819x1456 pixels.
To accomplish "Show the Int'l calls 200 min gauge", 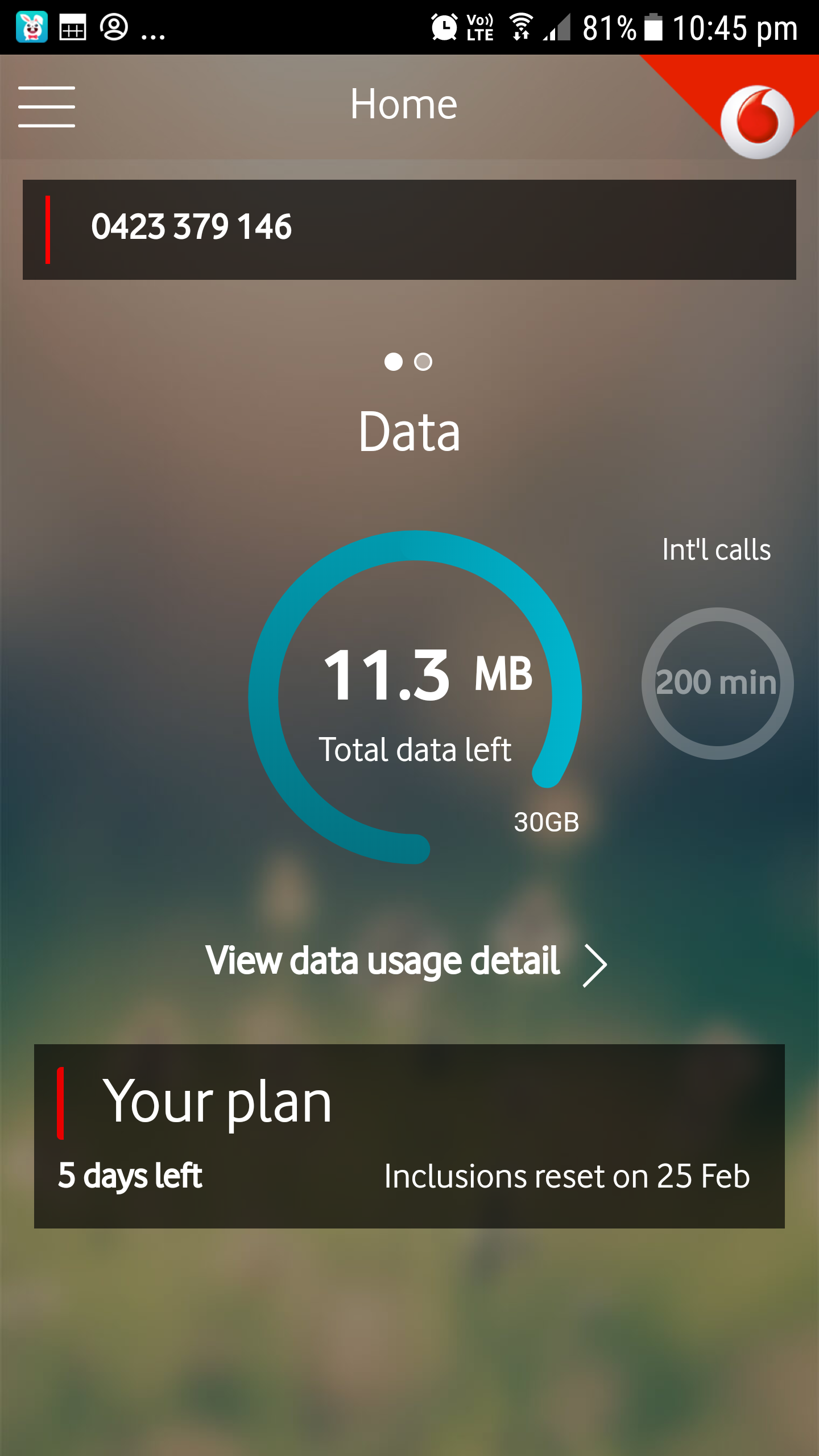I will coord(717,682).
